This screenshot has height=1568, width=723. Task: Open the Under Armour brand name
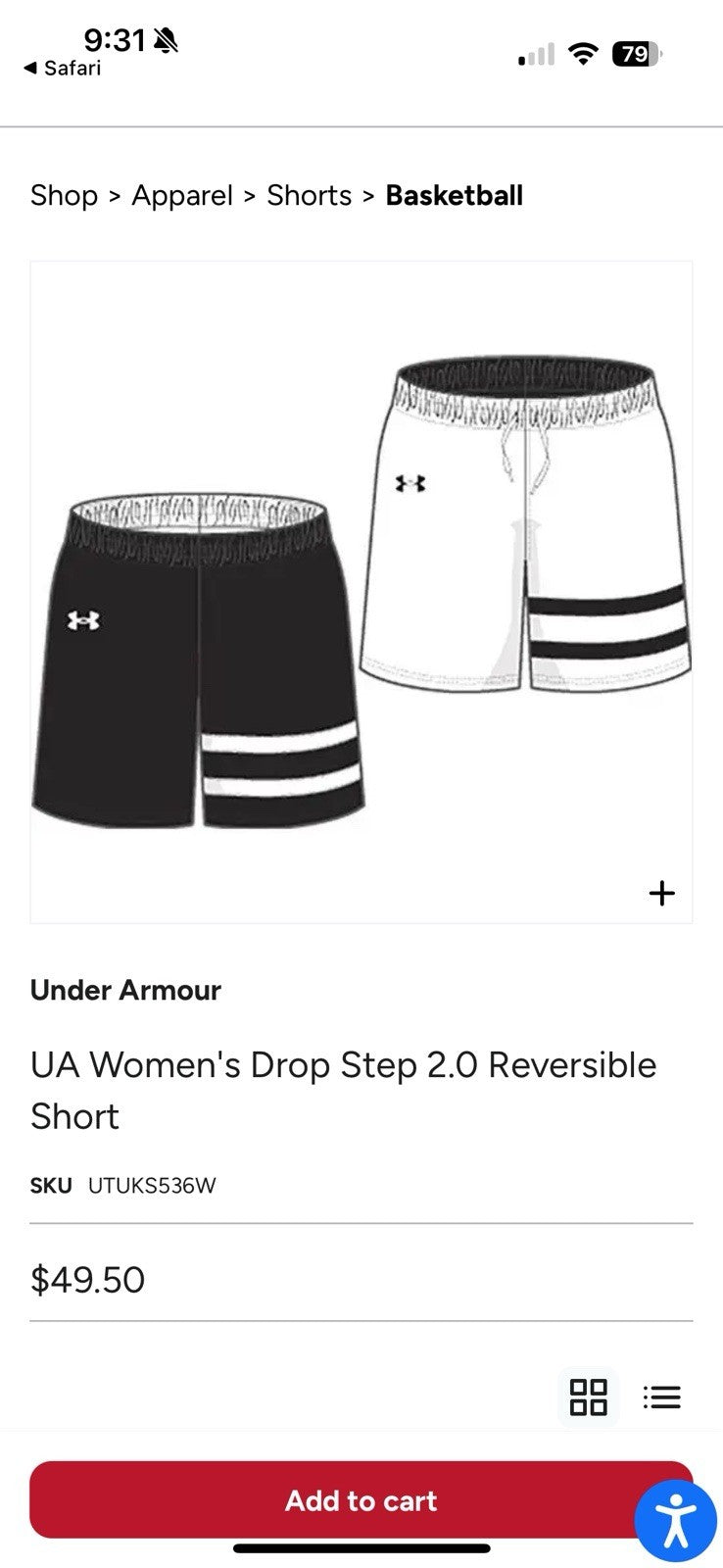tap(125, 990)
